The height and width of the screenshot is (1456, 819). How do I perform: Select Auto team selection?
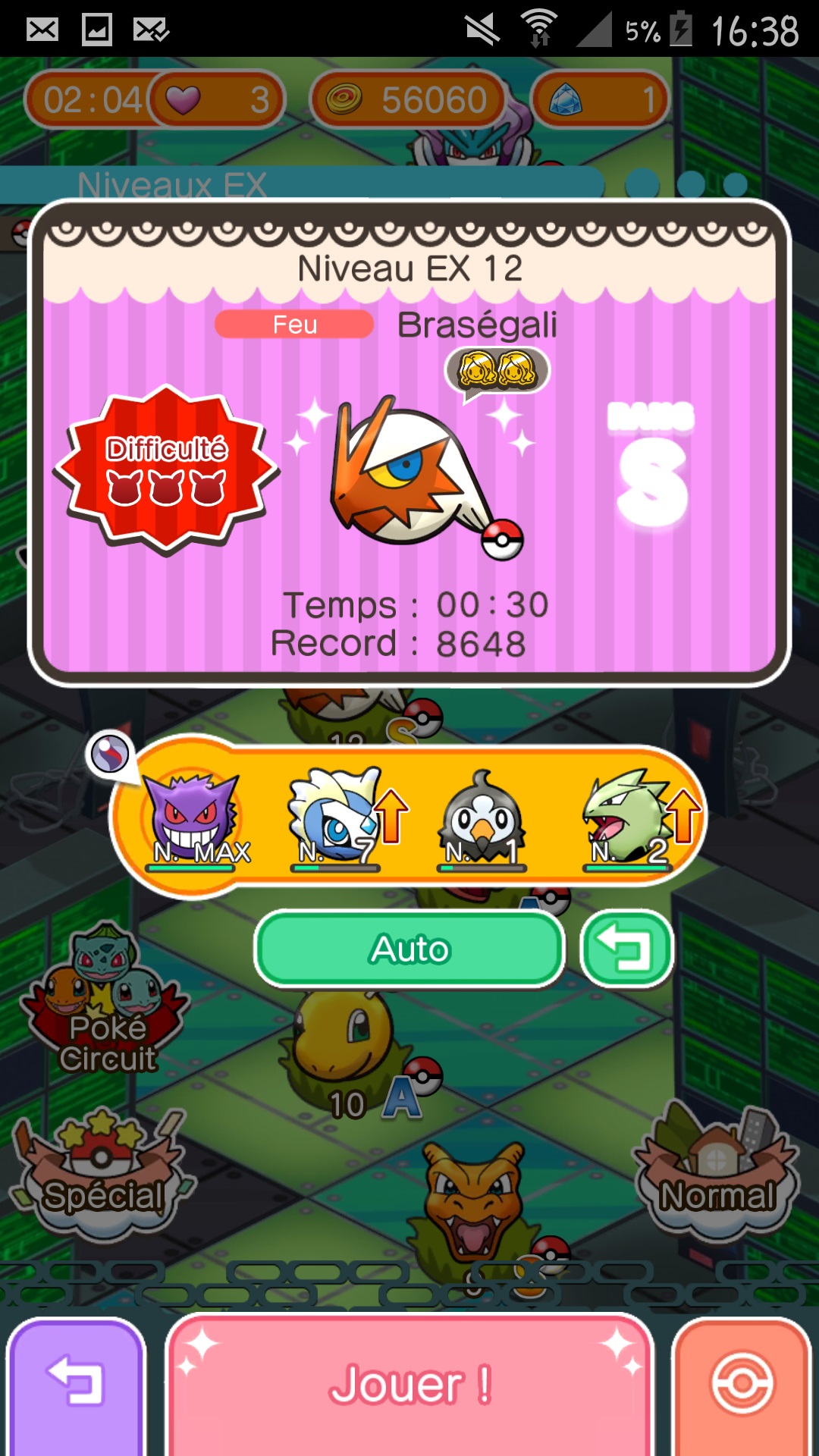409,949
